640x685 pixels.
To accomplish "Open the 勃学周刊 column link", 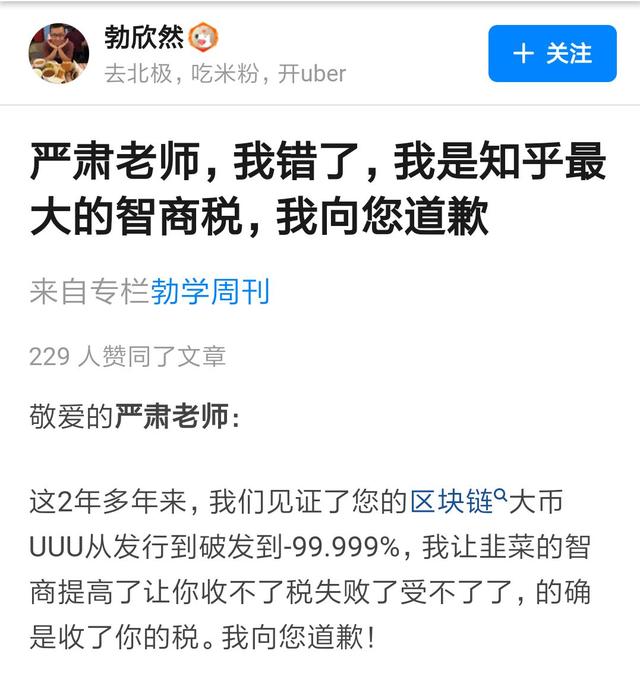I will [210, 292].
